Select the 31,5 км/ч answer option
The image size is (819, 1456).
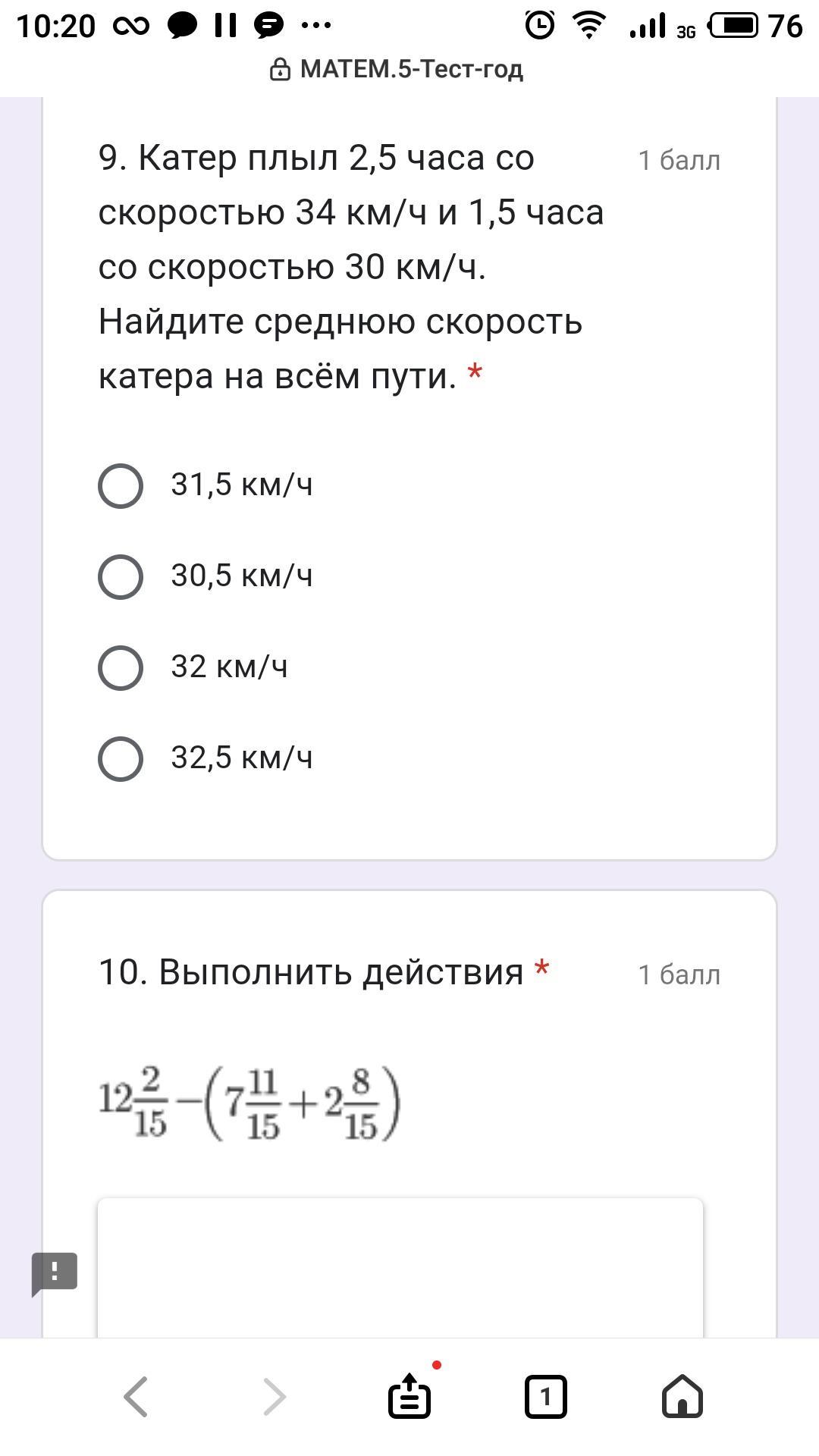[121, 486]
